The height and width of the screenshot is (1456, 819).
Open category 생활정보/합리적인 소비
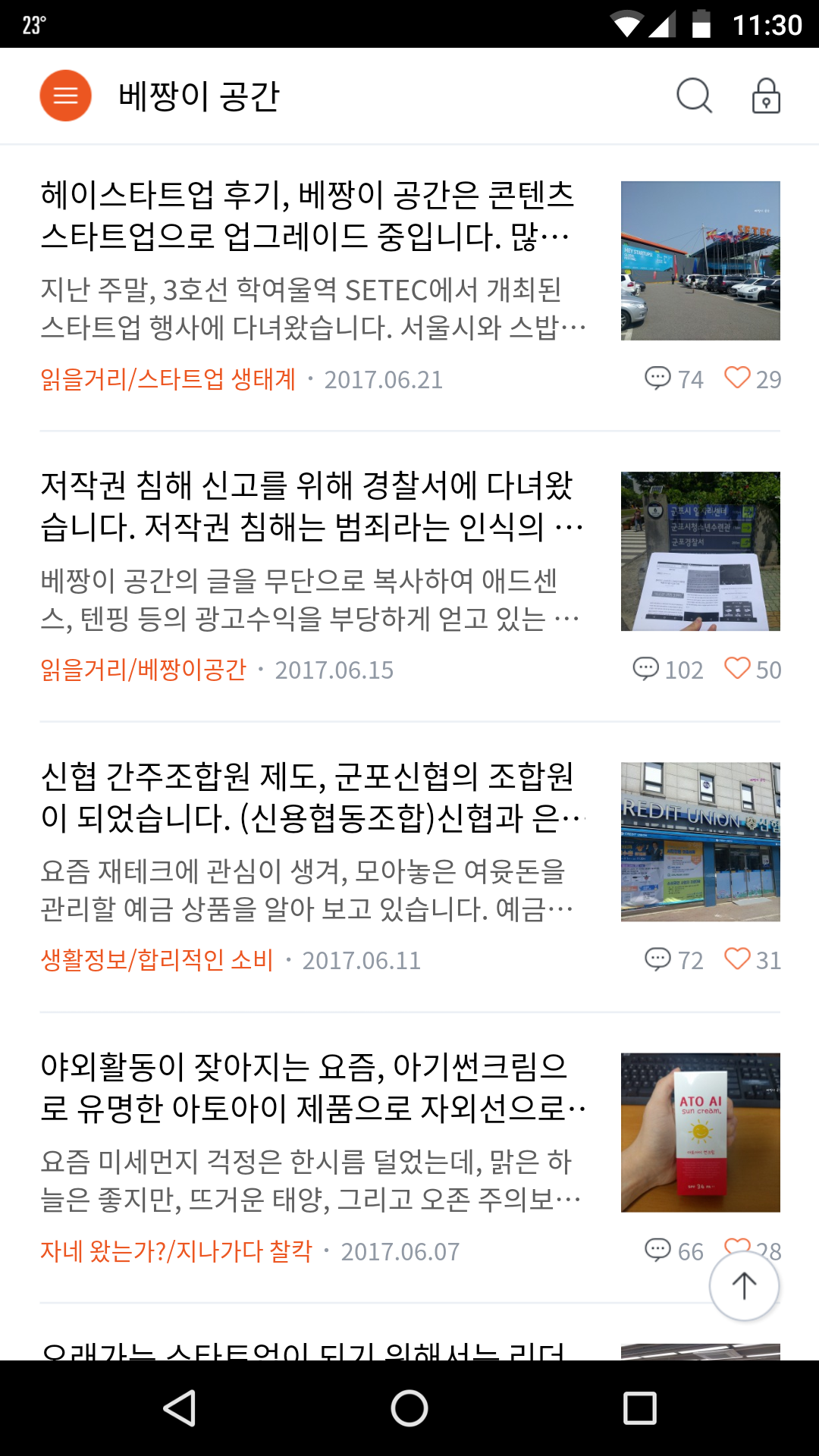coord(156,960)
